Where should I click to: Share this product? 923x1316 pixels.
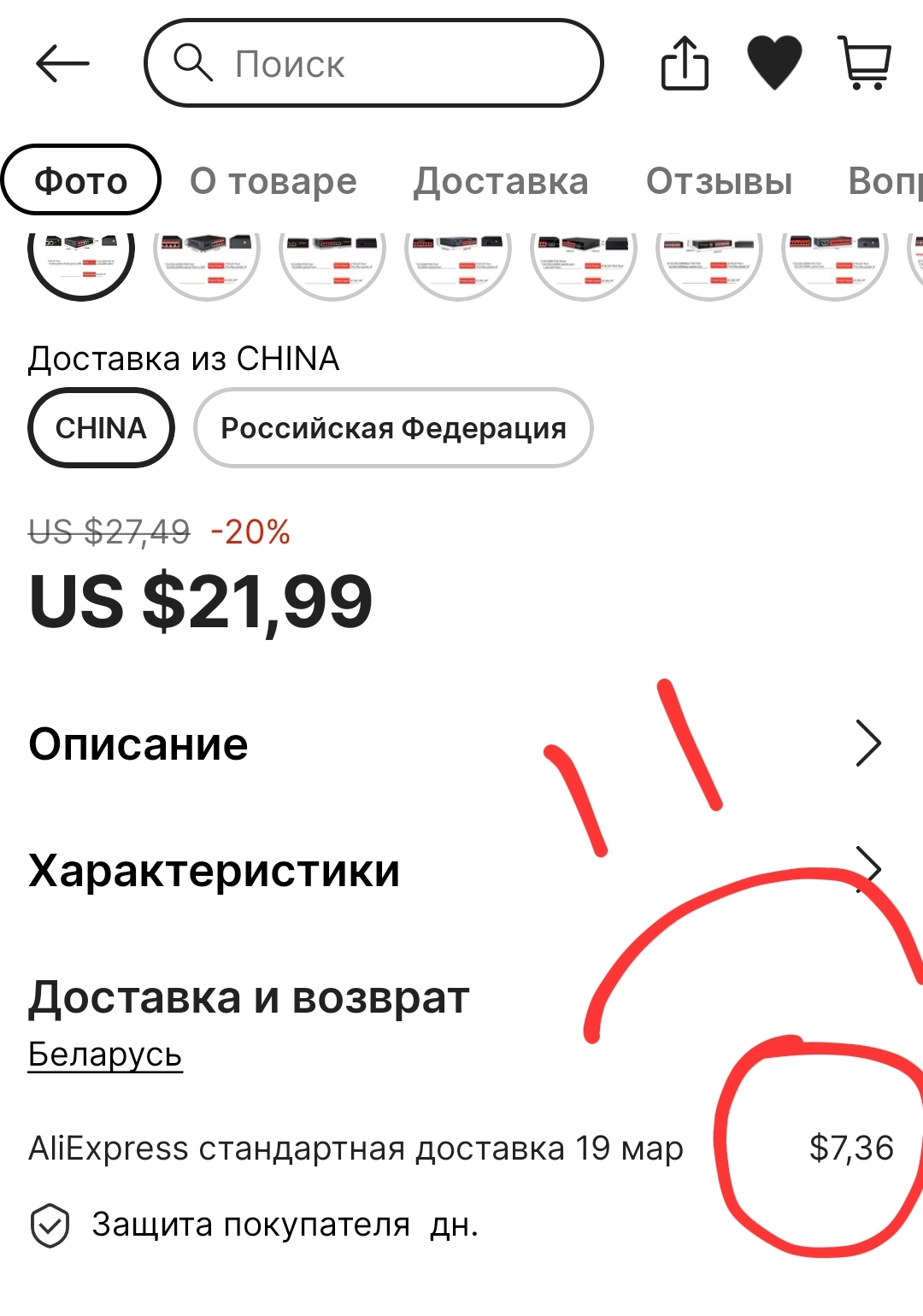685,62
